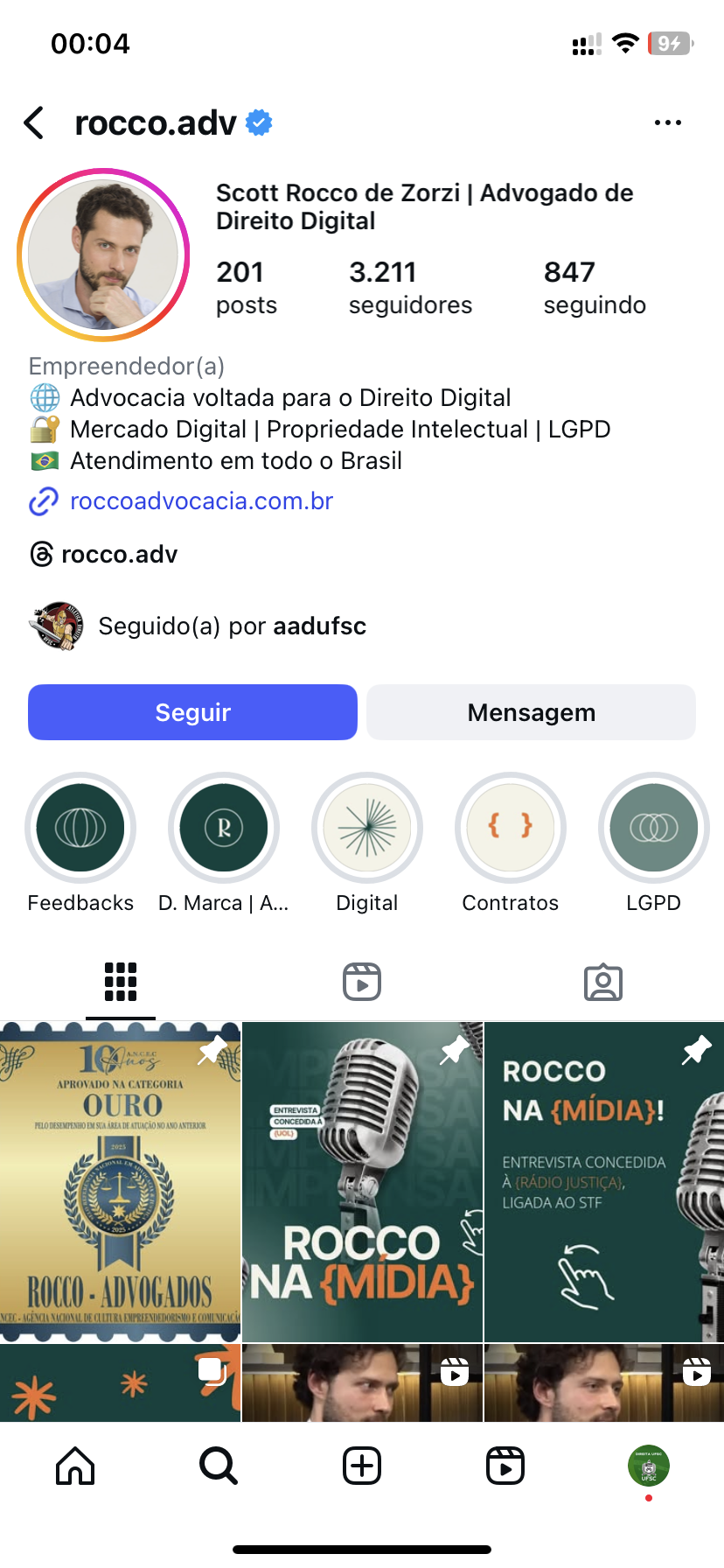Open the Feedbacks highlight
The height and width of the screenshot is (1568, 724).
pyautogui.click(x=80, y=828)
